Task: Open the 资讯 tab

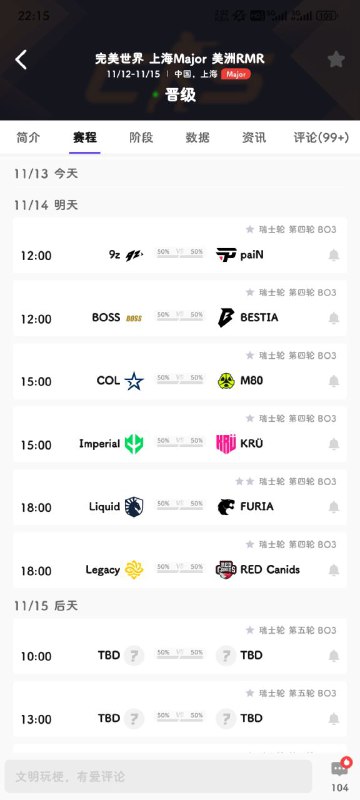Action: tap(254, 137)
